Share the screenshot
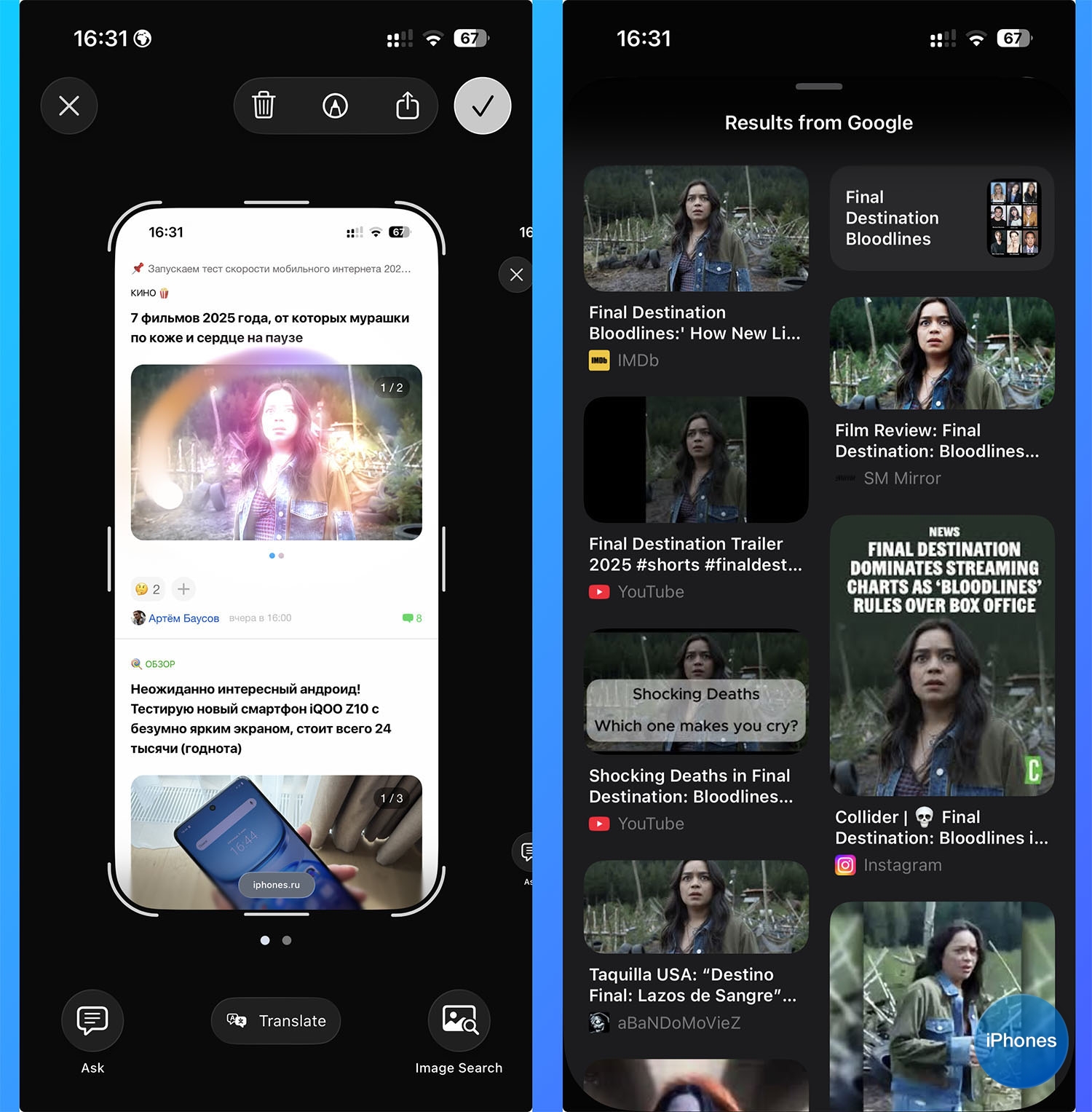1092x1112 pixels. click(407, 106)
